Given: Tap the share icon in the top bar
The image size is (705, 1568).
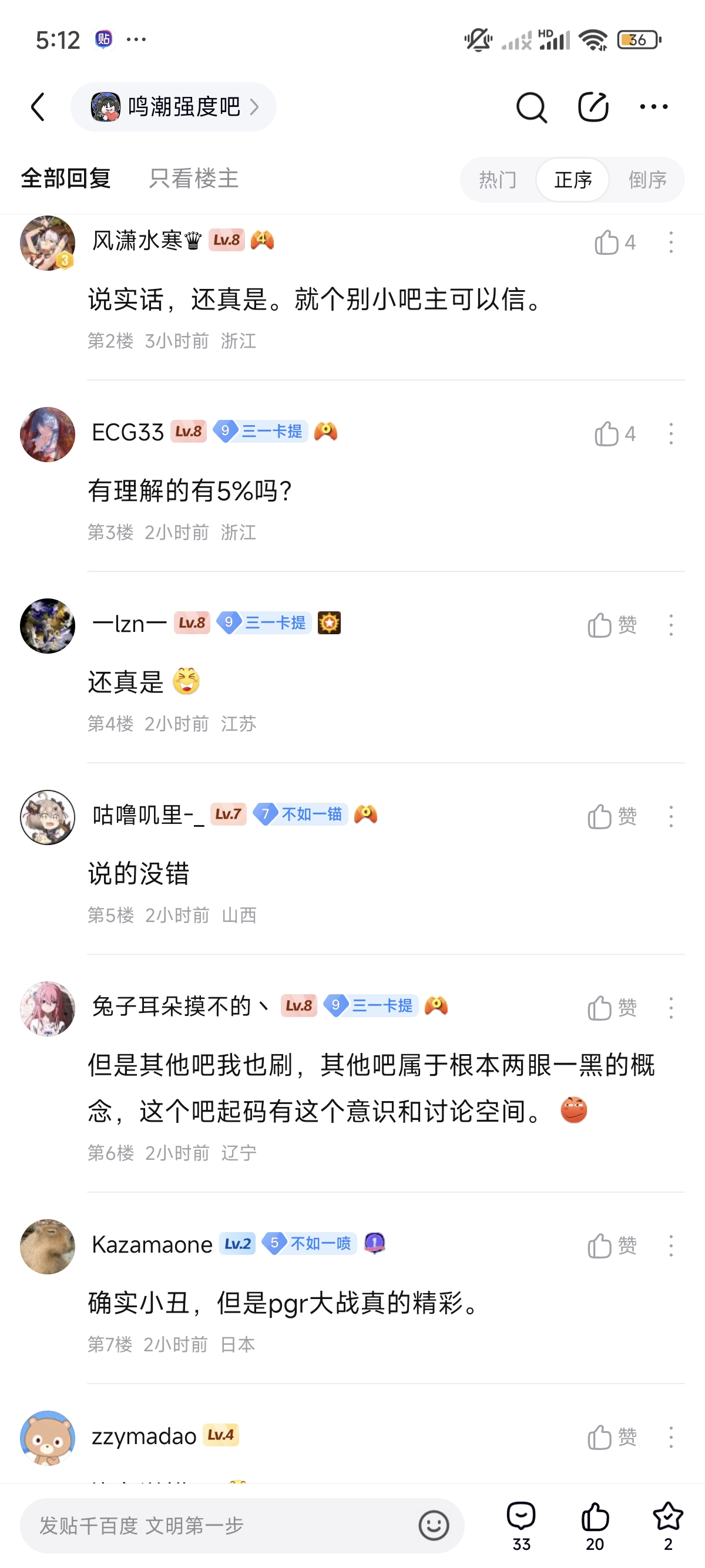Looking at the screenshot, I should tap(593, 107).
